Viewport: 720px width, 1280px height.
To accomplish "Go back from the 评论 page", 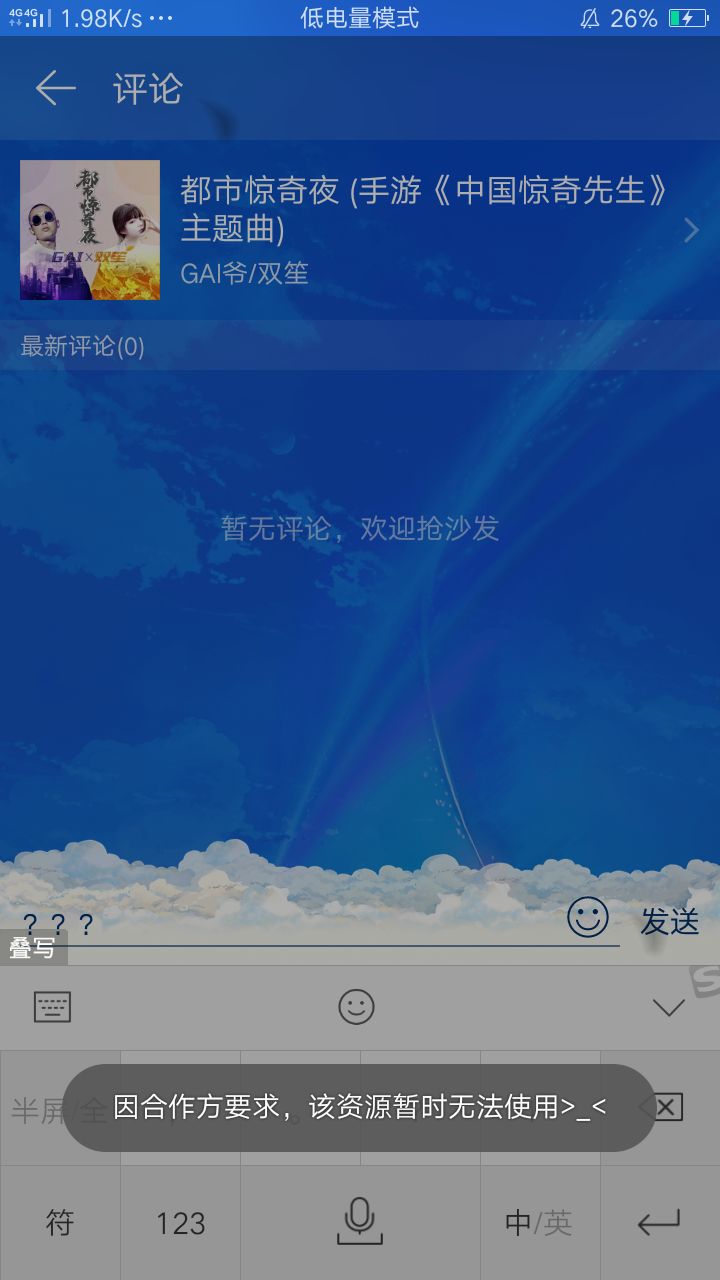I will [56, 89].
